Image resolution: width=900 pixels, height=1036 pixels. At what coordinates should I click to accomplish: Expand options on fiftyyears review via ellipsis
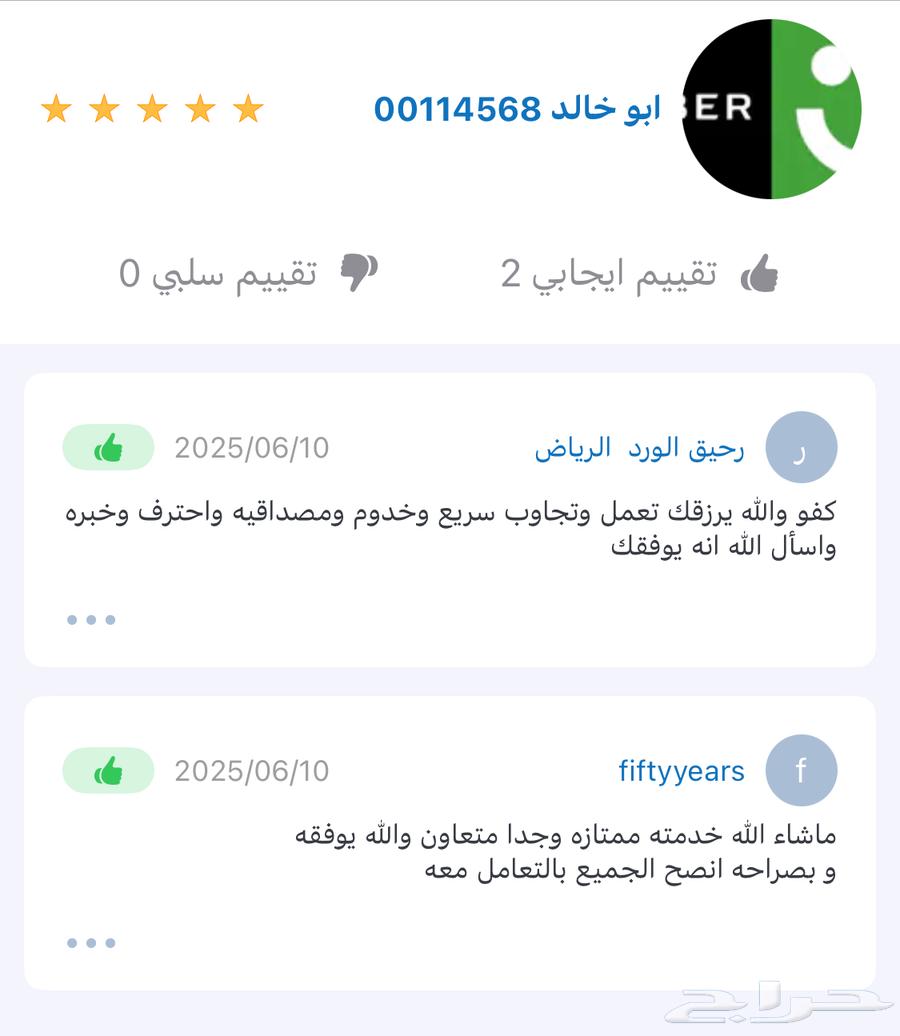pyautogui.click(x=90, y=943)
